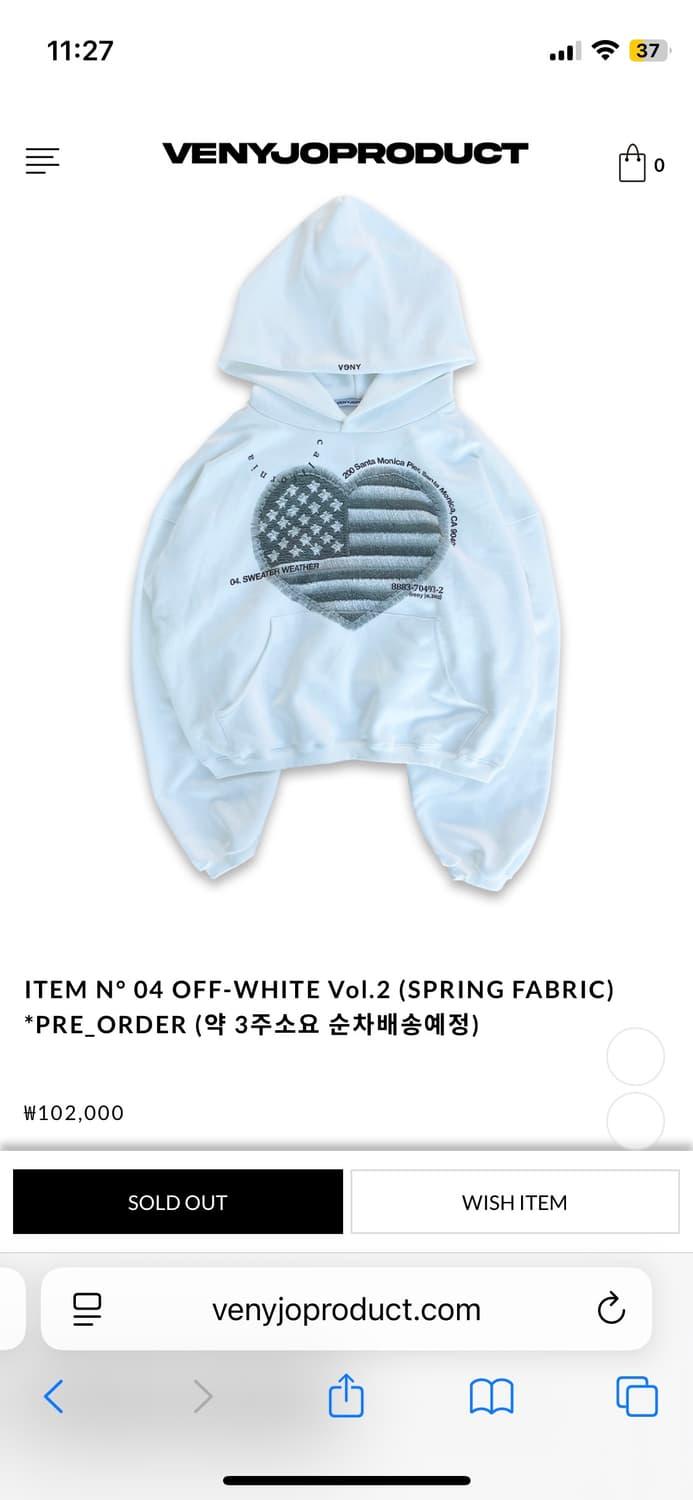Open Safari page settings menu

coord(88,1310)
